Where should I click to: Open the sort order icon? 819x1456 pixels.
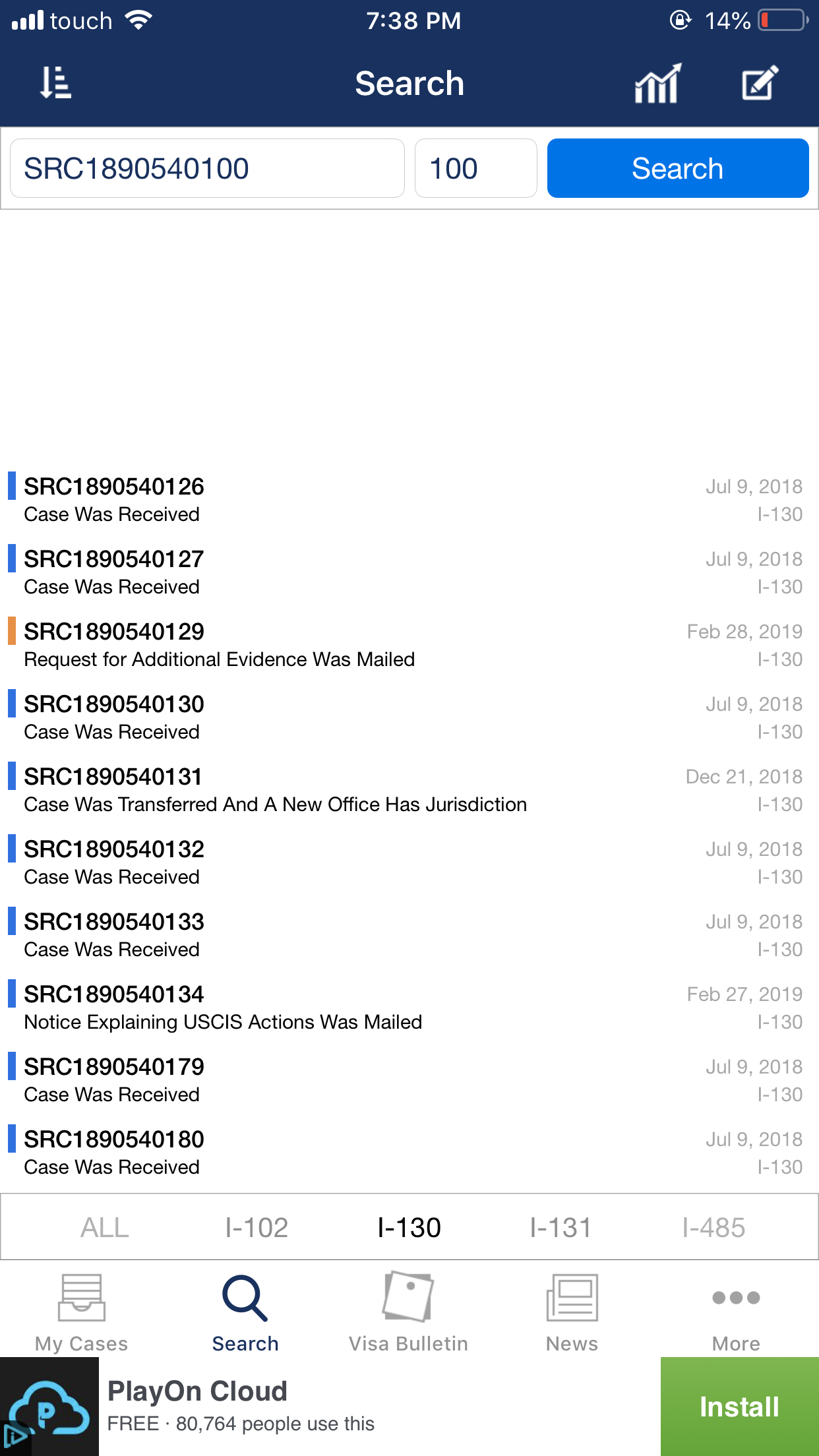[x=55, y=83]
